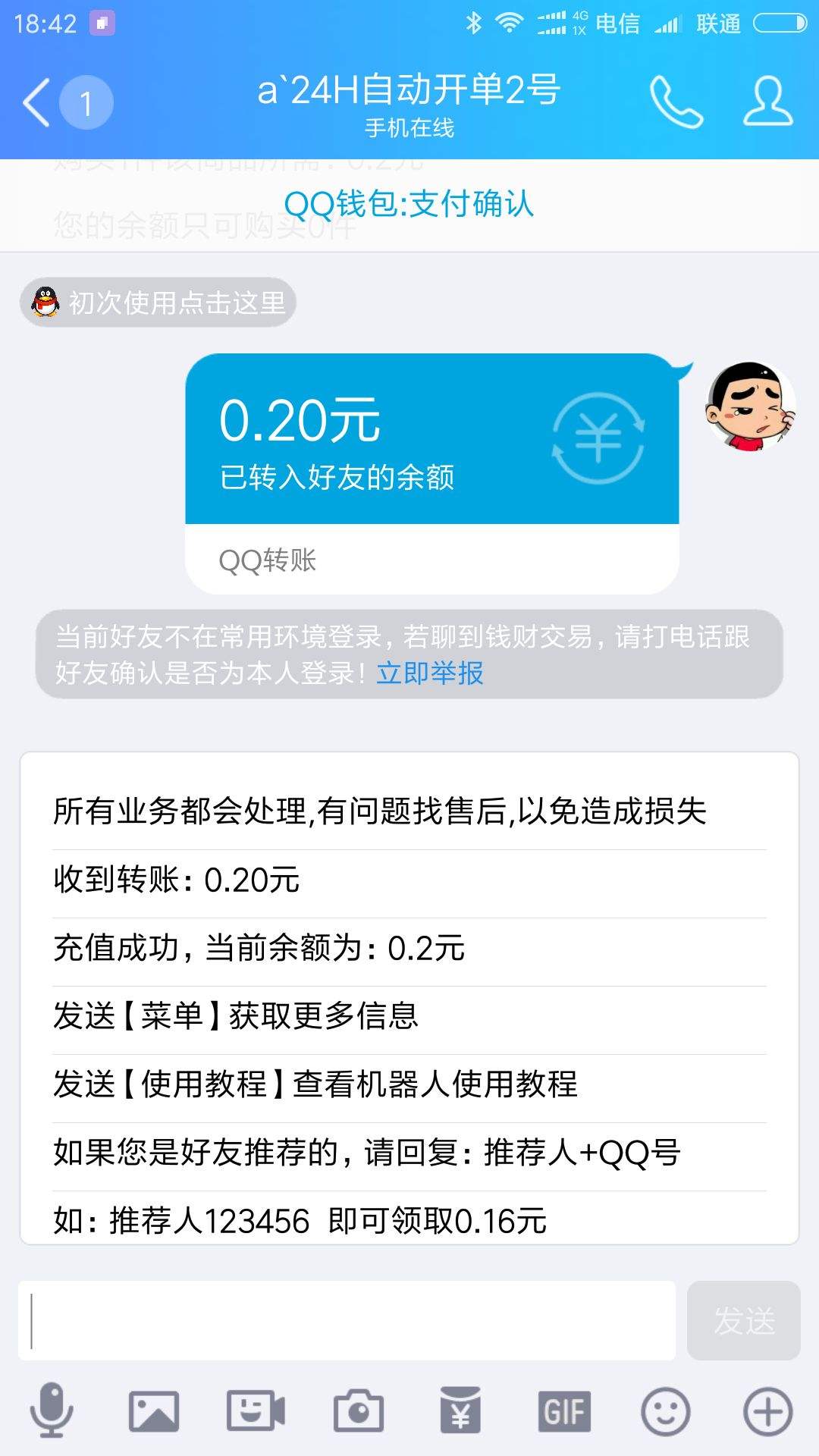Open the QQ red envelope wallet icon
819x1456 pixels.
(460, 1410)
